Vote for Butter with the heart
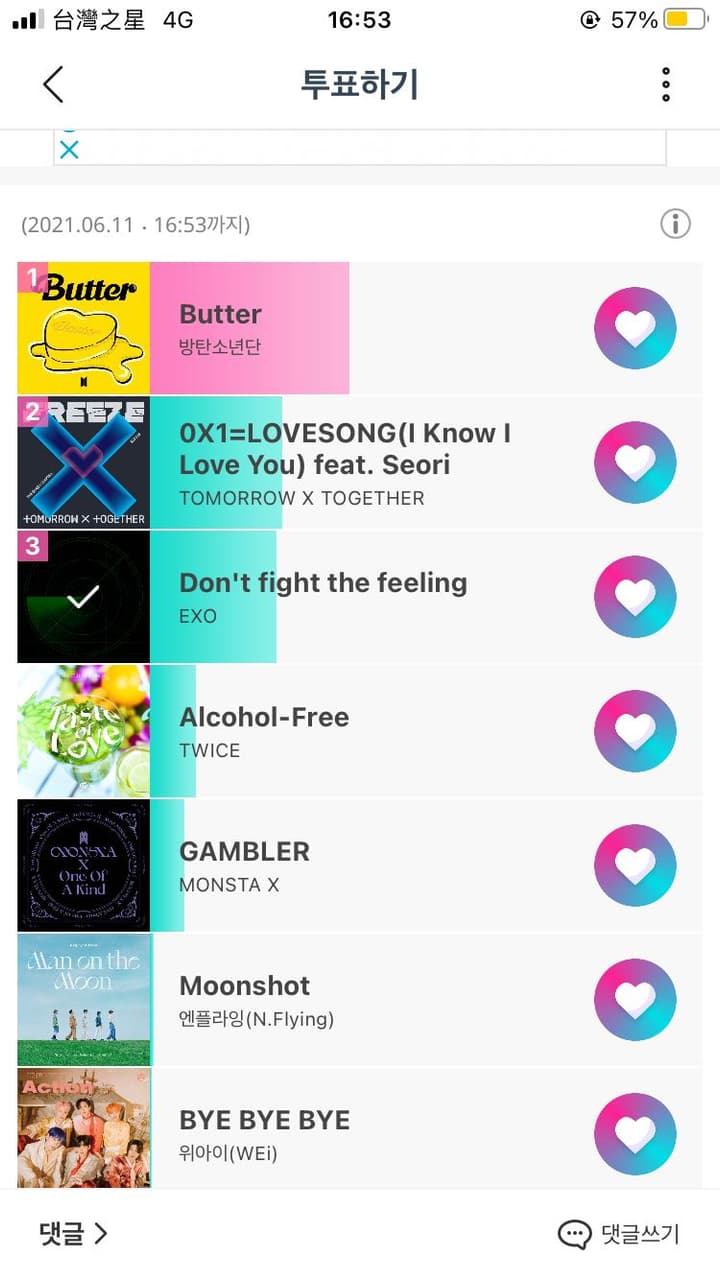Screen dimensions: 720x1280 (x=635, y=328)
